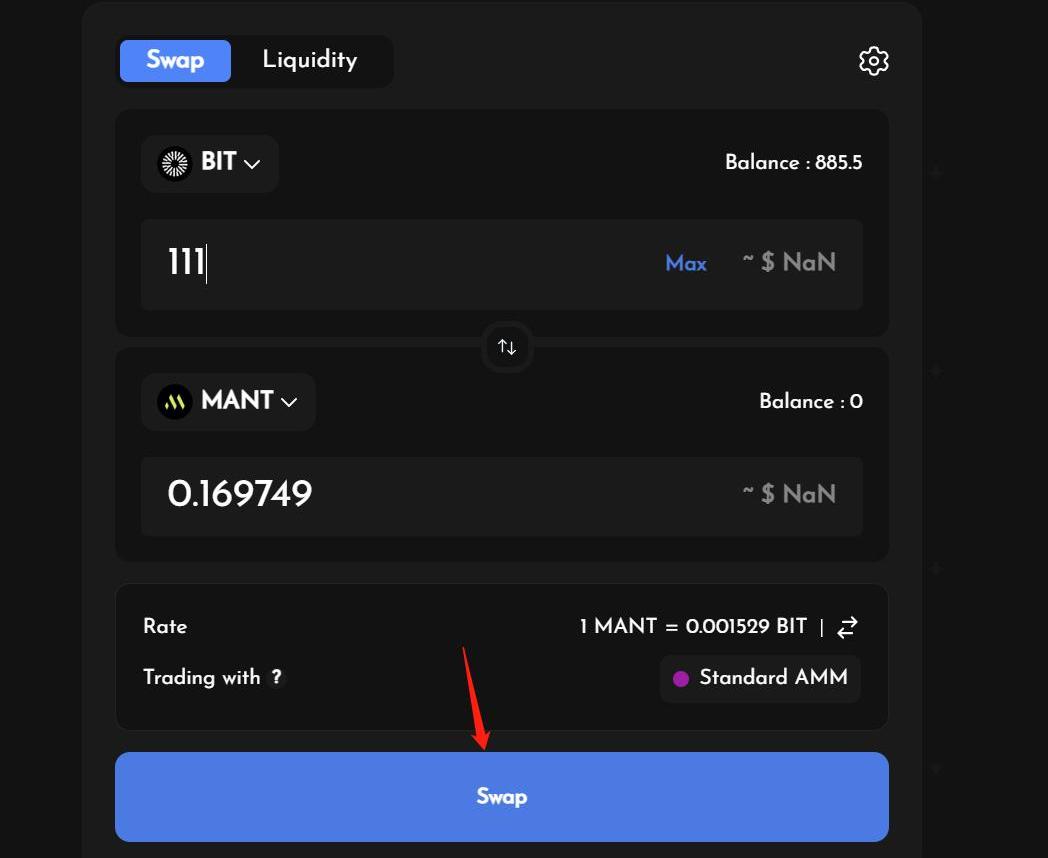Switch to the Liquidity tab
Viewport: 1048px width, 858px height.
click(309, 60)
